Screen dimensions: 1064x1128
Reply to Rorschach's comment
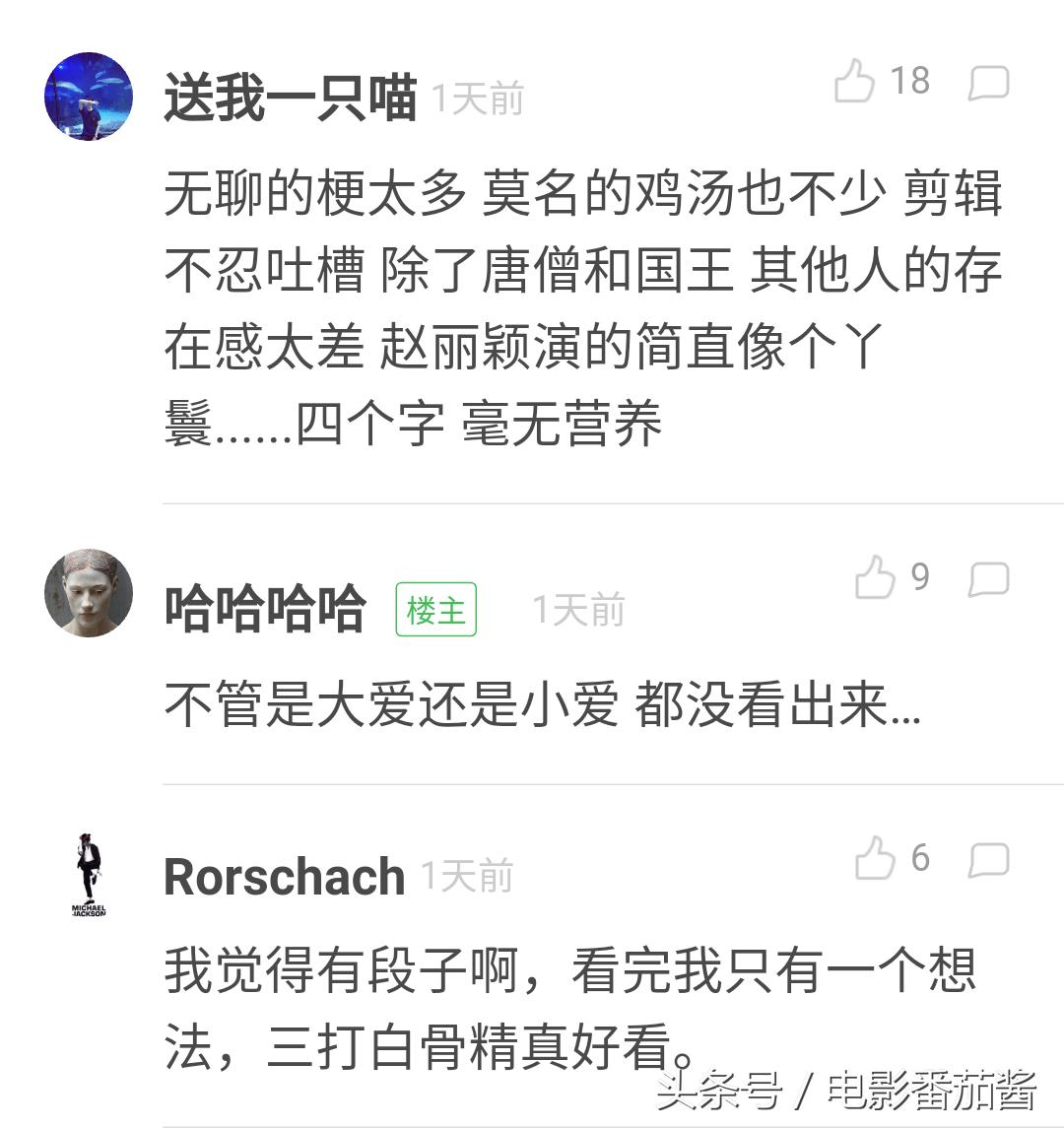(x=988, y=860)
